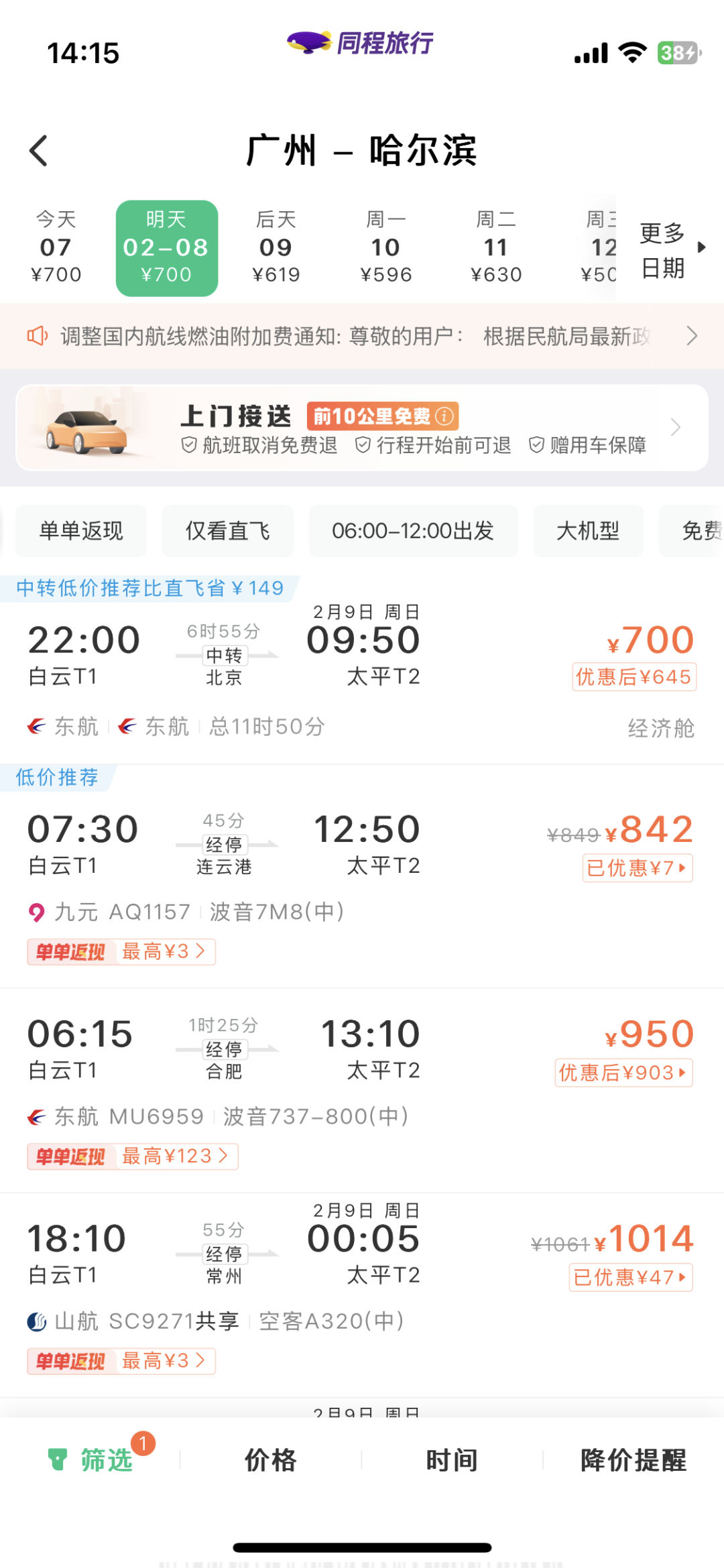
Task: Apply the 仅看直飞 filter chip
Action: [x=227, y=531]
